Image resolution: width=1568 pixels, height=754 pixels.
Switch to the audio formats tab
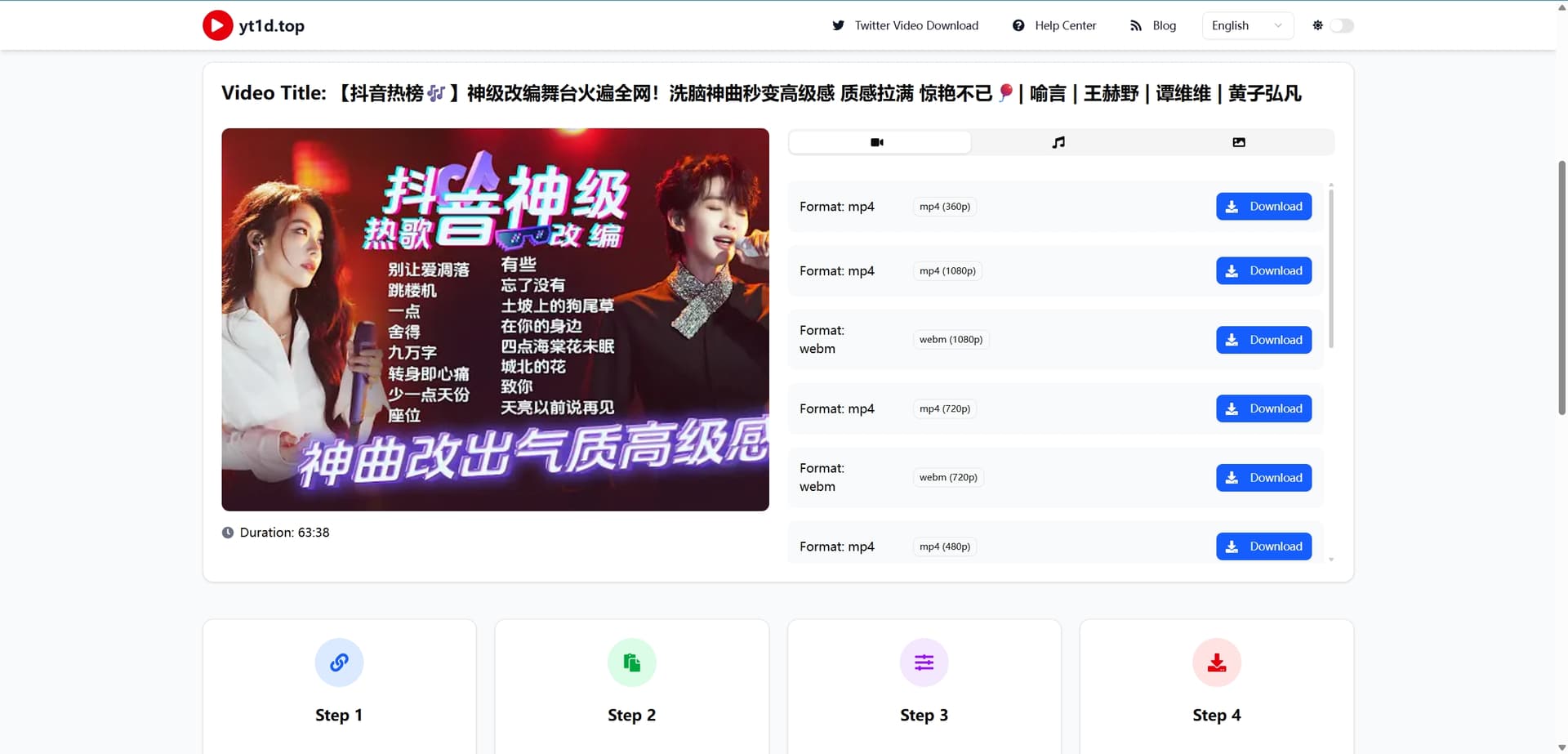1059,142
